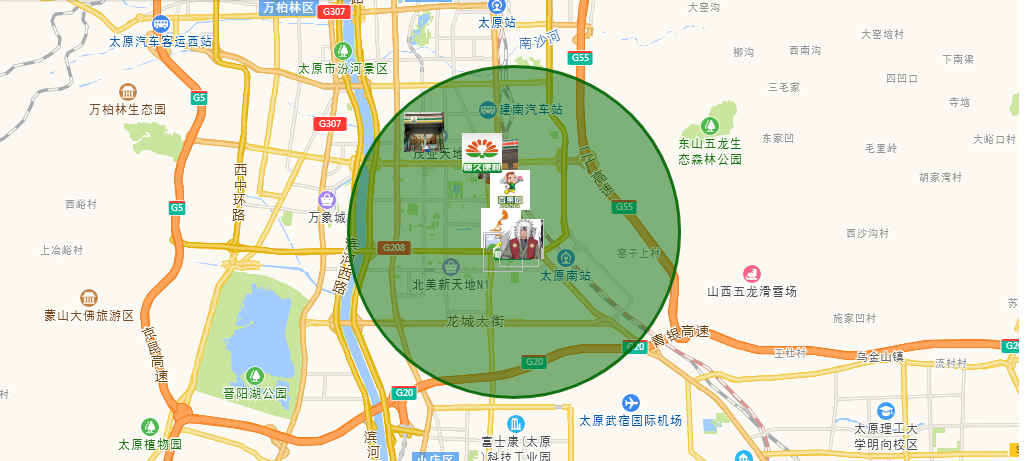The image size is (1025, 461).
Task: Tap the 太原南站 station point on the map
Action: [566, 258]
